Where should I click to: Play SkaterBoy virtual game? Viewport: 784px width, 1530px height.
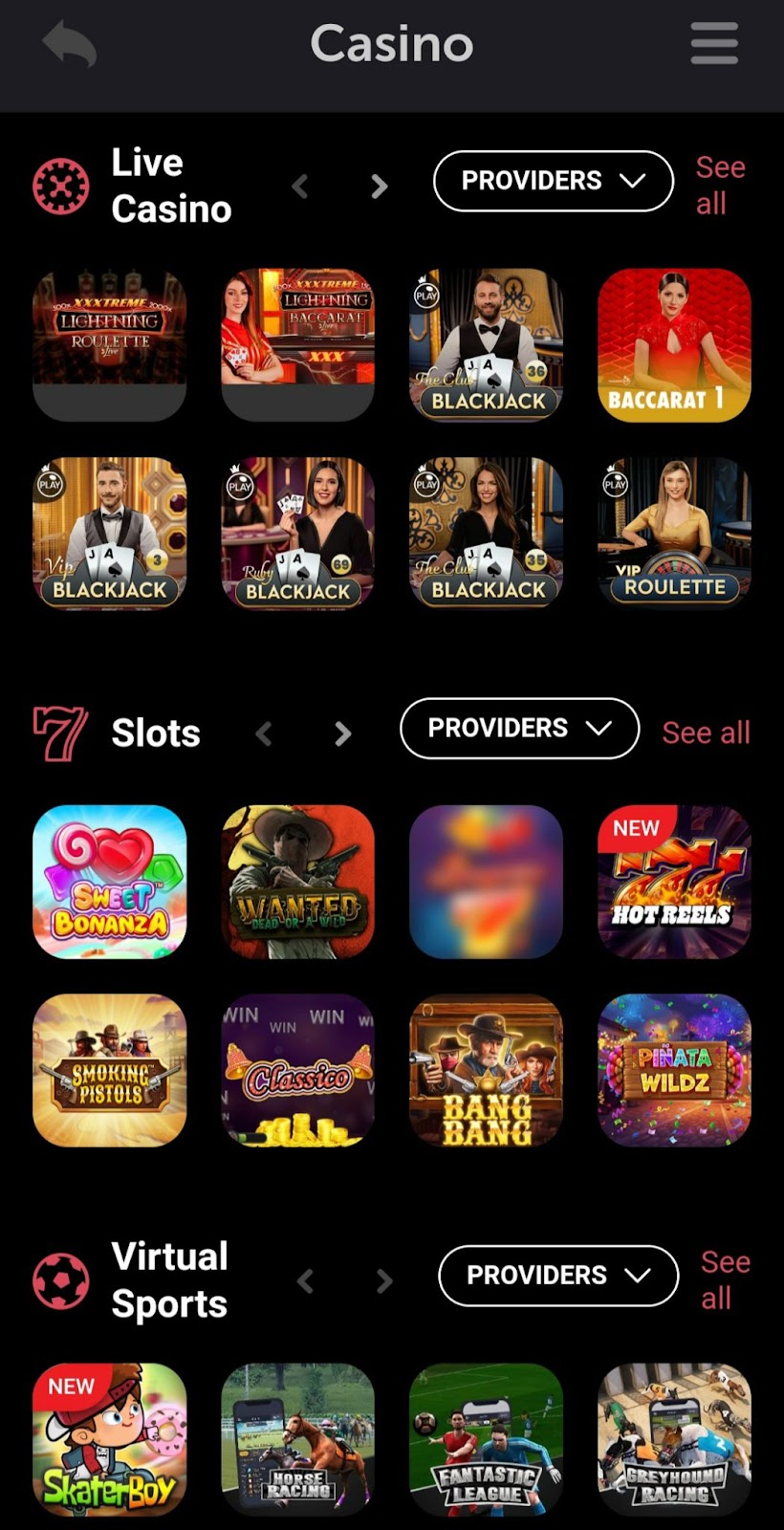pyautogui.click(x=109, y=1439)
